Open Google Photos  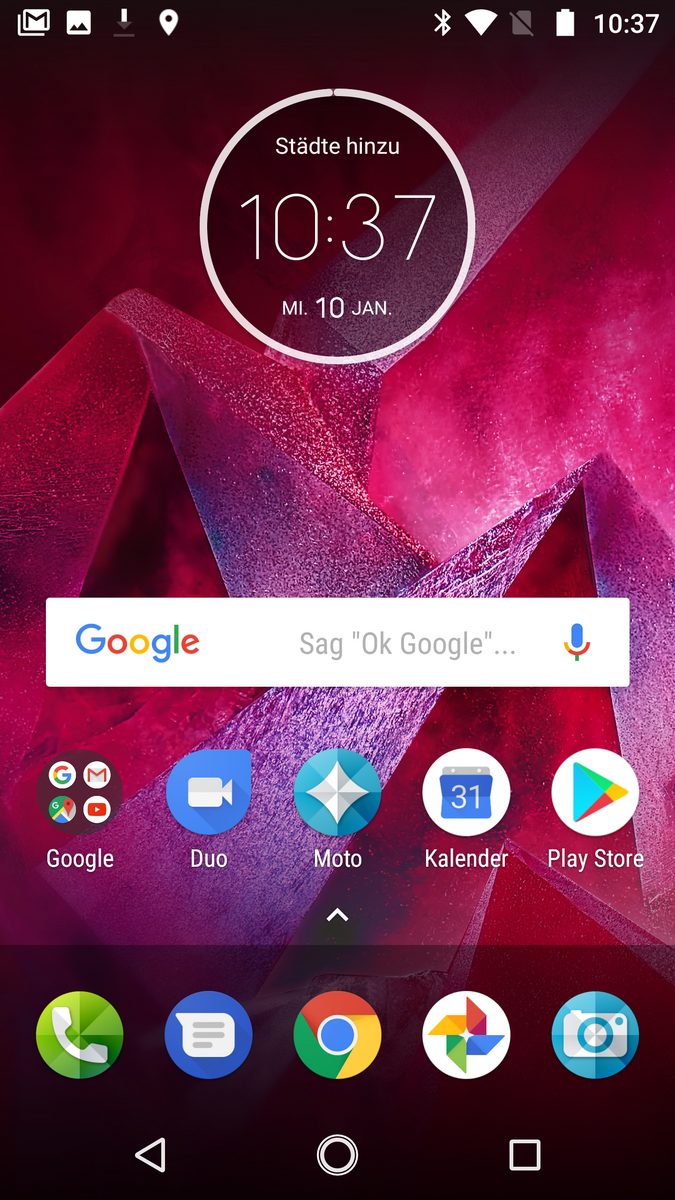point(466,1035)
